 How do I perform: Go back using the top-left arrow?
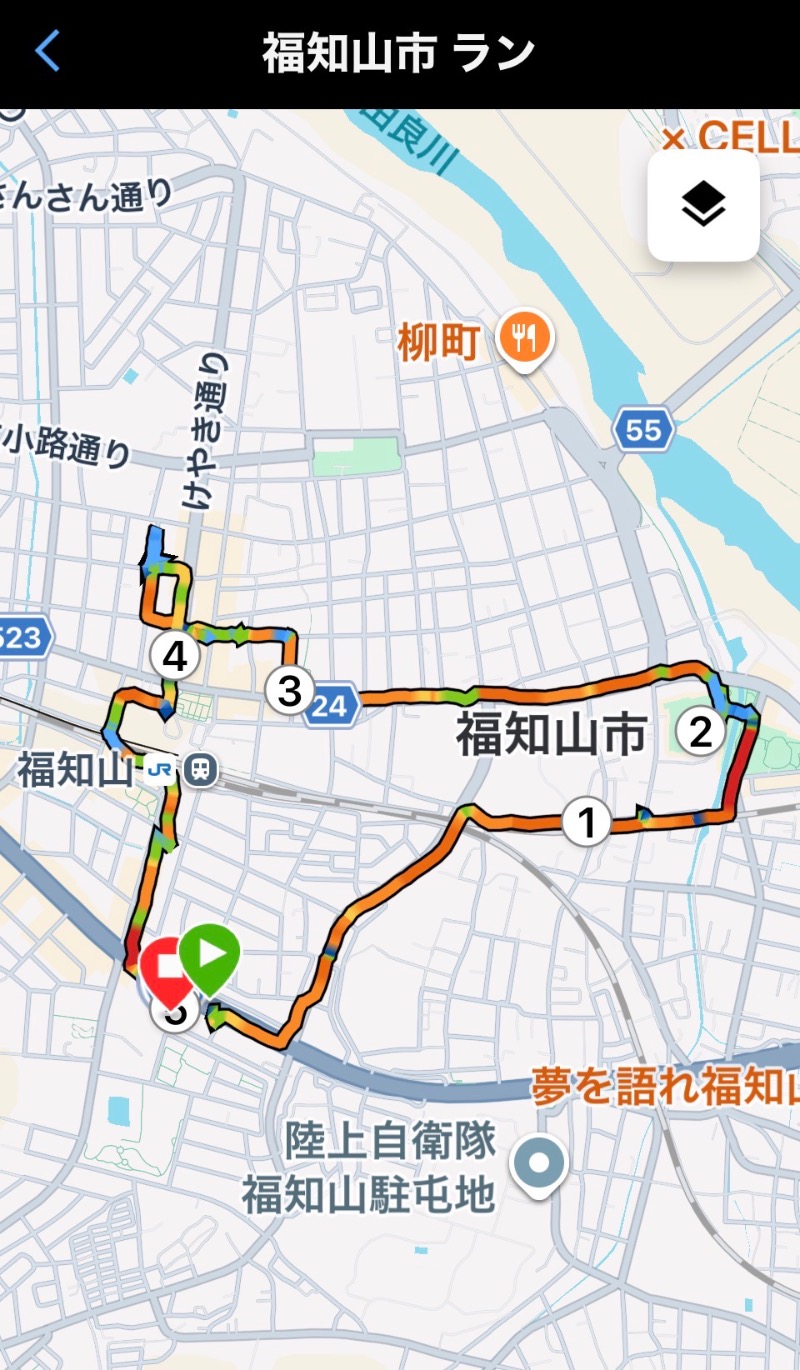(47, 51)
